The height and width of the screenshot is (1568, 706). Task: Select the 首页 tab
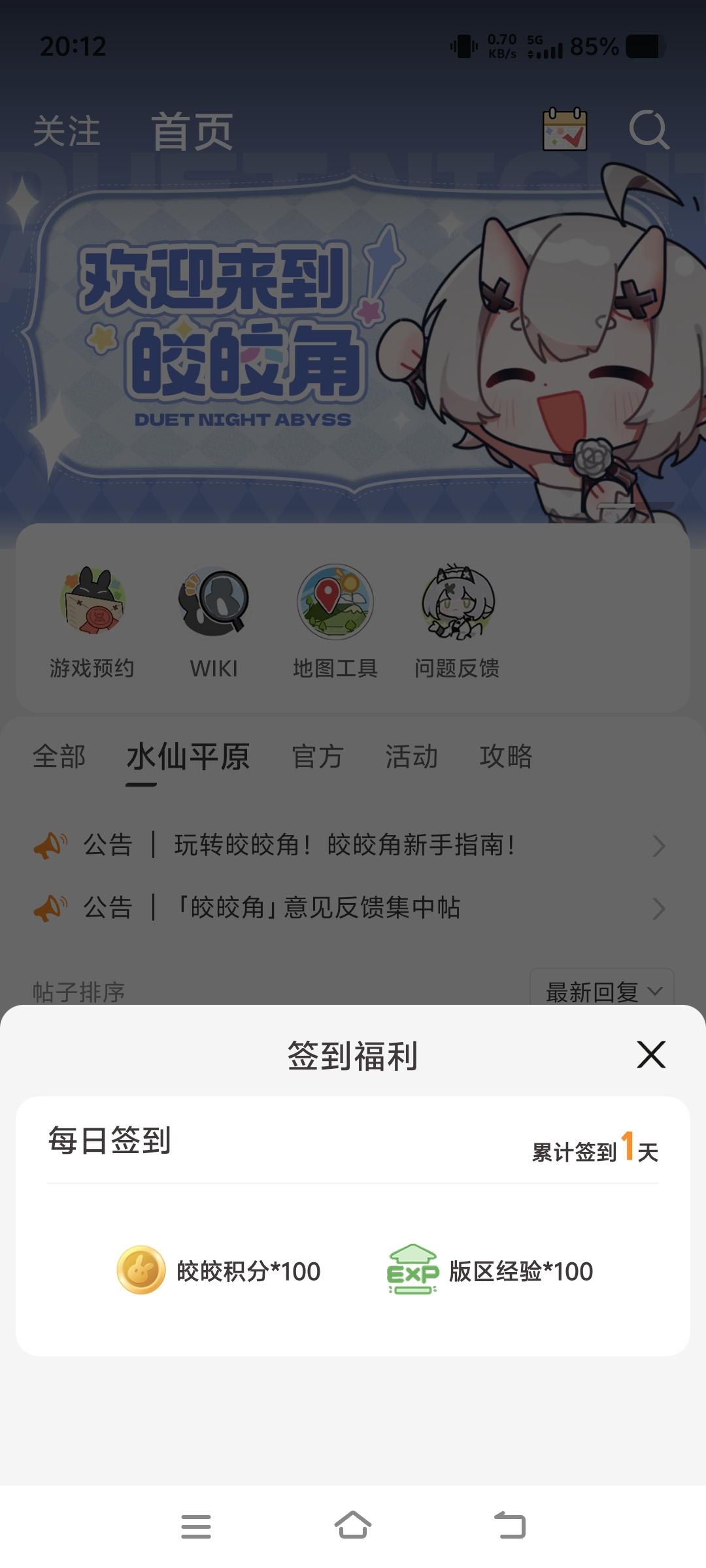click(192, 131)
